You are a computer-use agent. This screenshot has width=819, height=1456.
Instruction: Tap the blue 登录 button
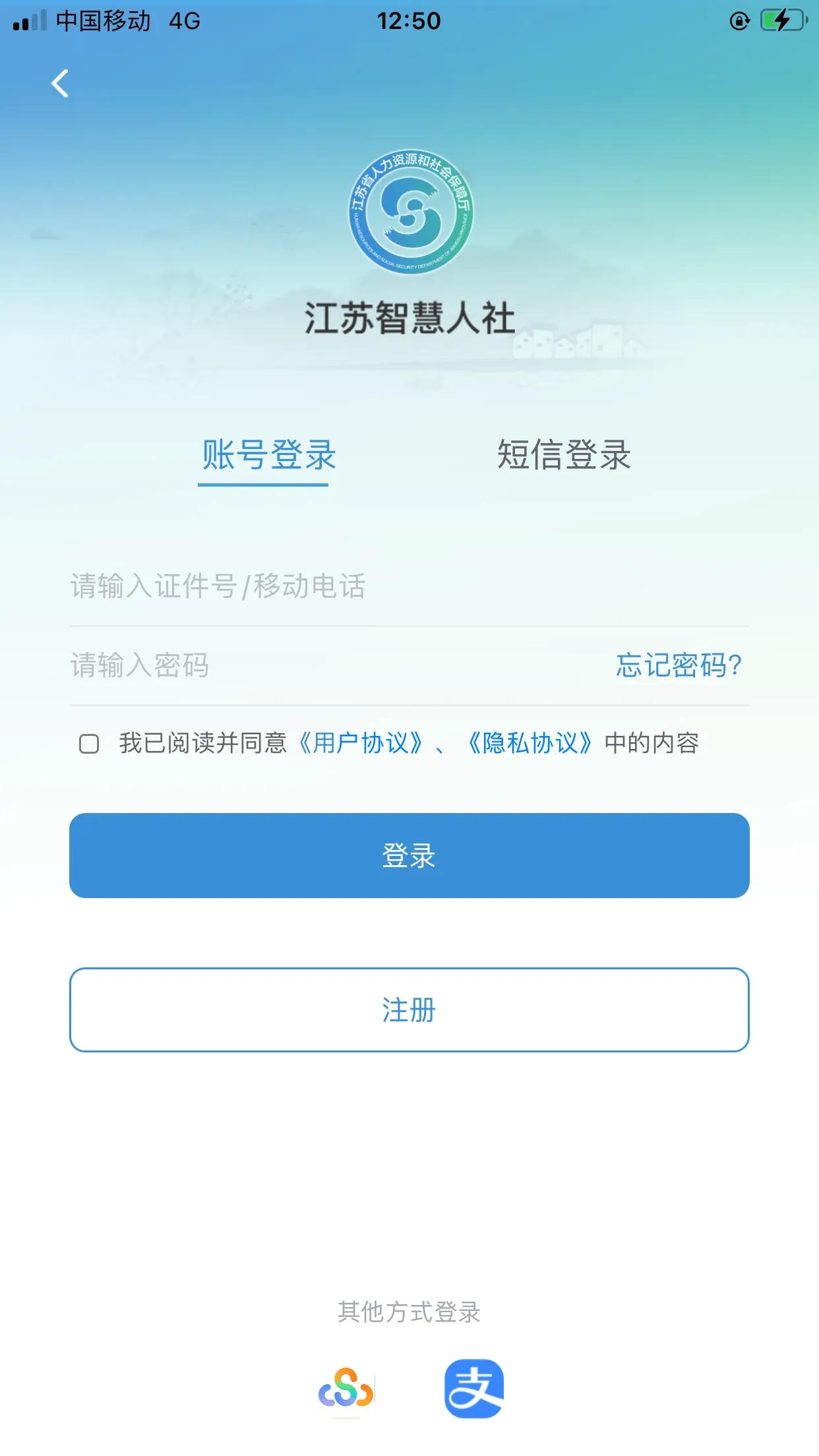409,855
